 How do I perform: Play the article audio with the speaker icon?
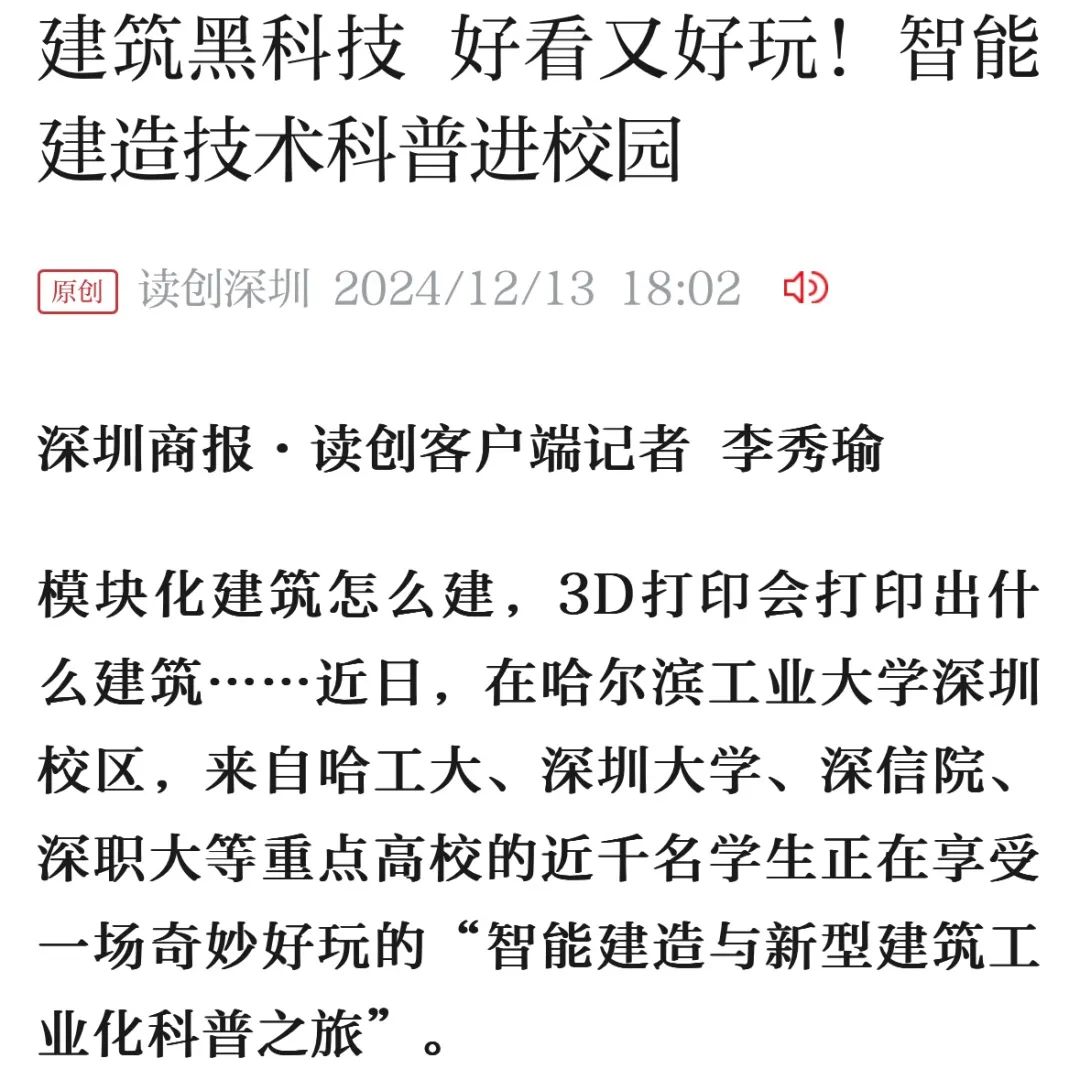tap(805, 290)
